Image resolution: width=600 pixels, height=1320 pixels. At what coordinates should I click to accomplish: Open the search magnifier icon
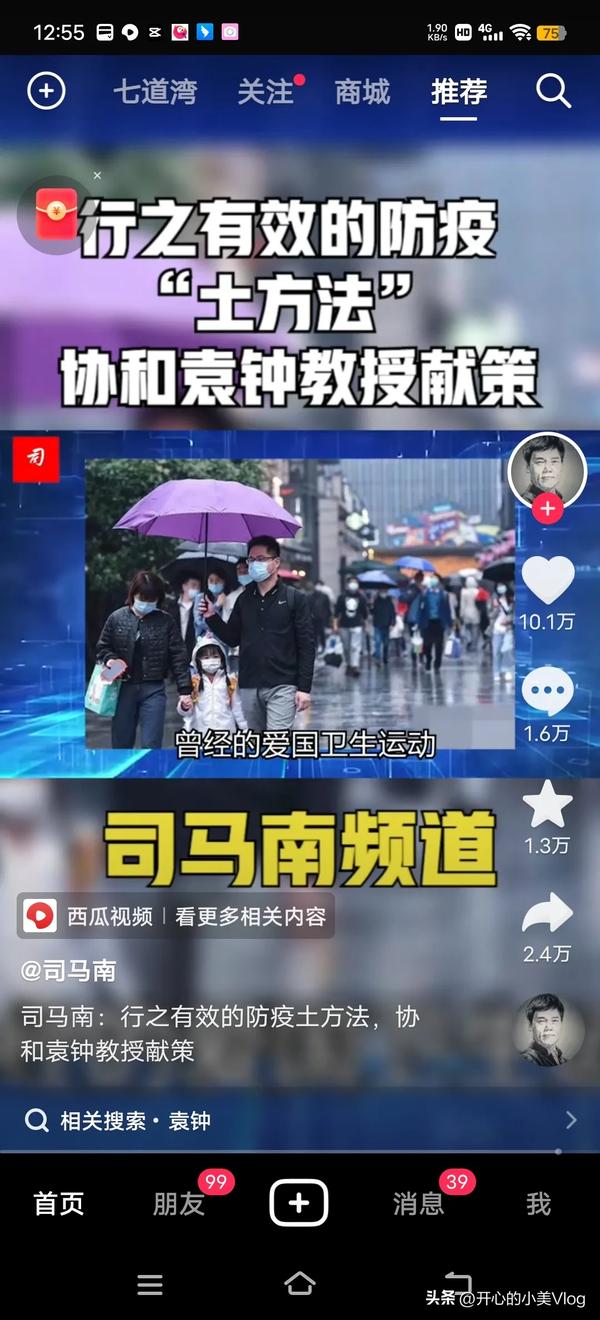pyautogui.click(x=553, y=92)
